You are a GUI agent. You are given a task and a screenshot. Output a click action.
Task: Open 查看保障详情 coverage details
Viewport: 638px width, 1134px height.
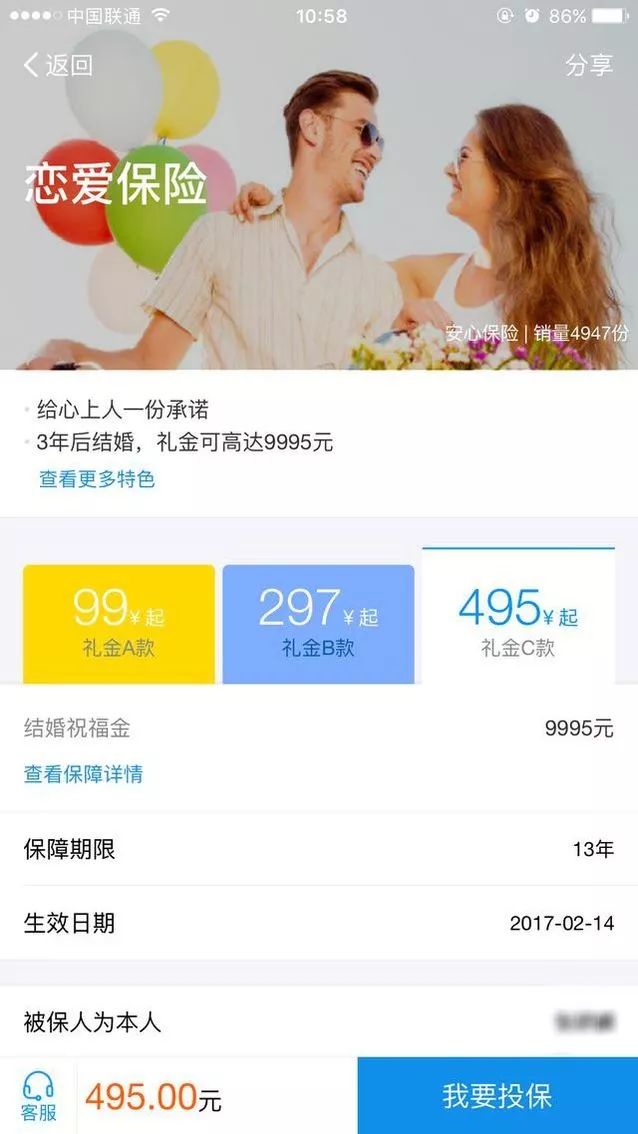pos(83,774)
